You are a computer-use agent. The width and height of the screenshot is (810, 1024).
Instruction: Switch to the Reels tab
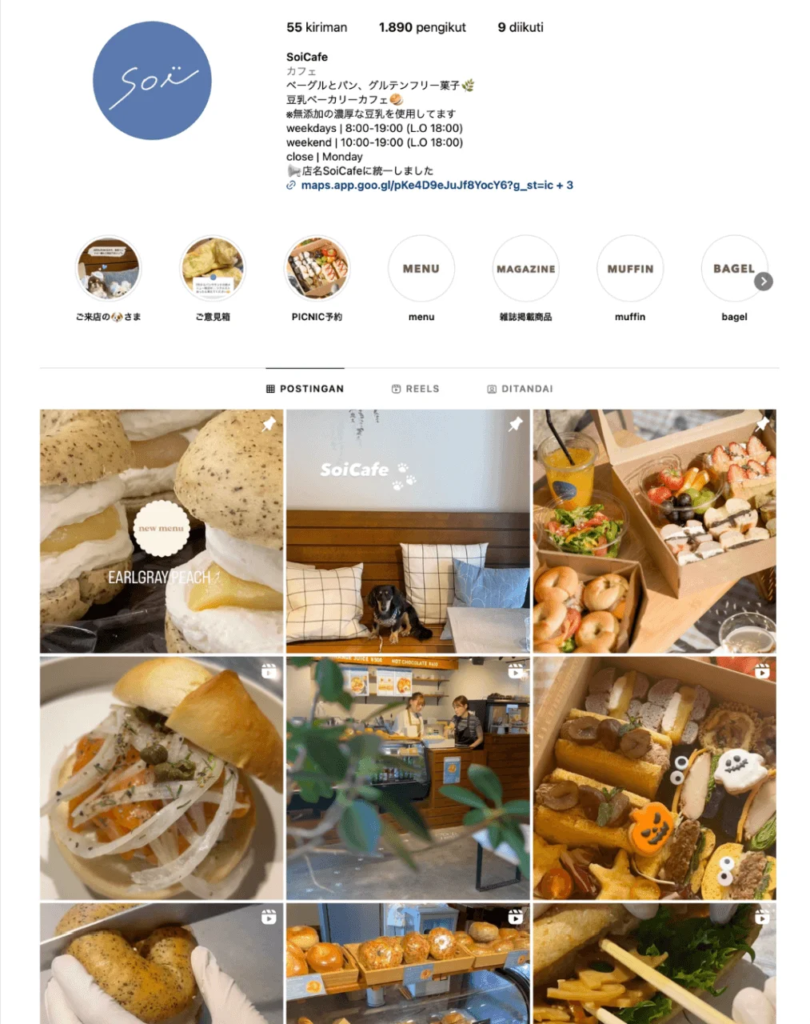415,389
